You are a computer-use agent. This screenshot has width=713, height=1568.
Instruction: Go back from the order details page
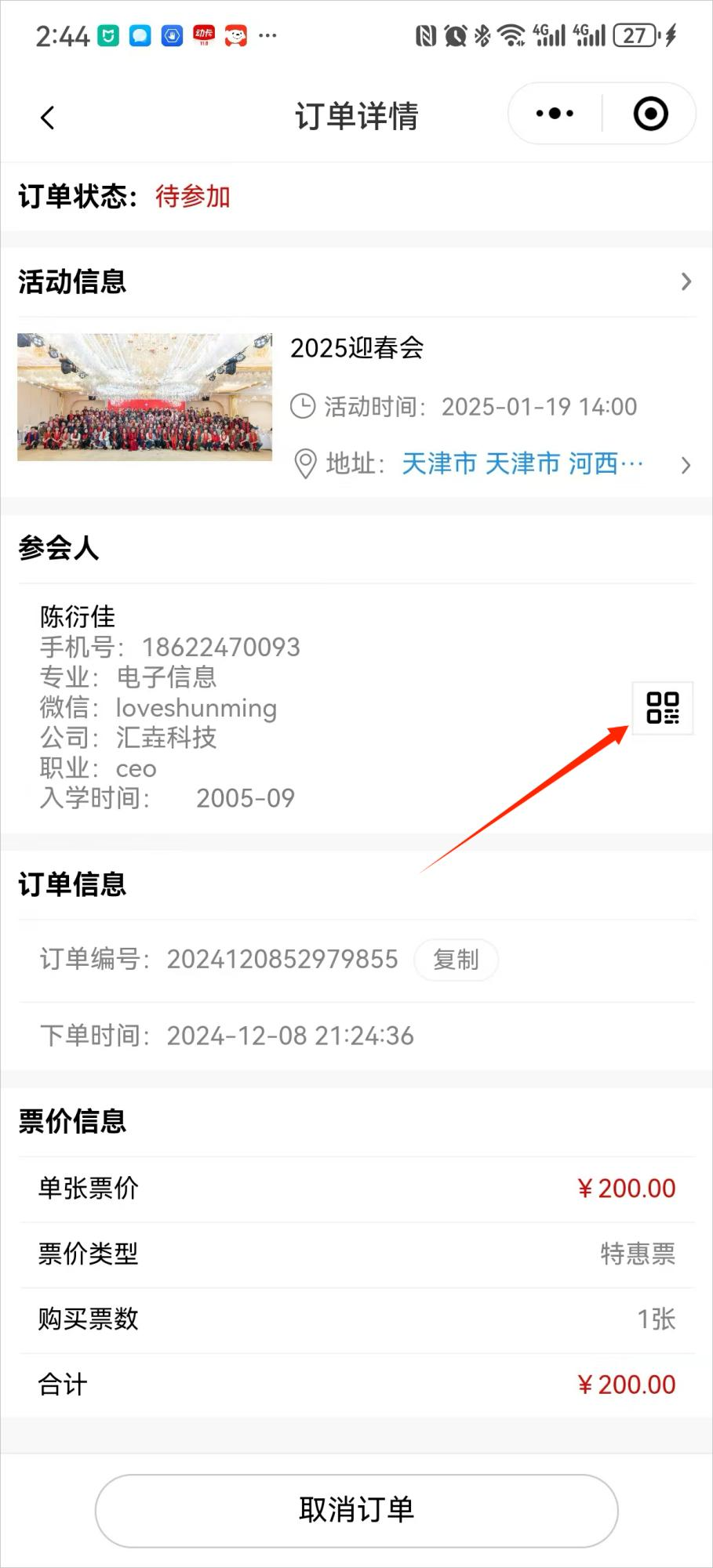pyautogui.click(x=48, y=118)
